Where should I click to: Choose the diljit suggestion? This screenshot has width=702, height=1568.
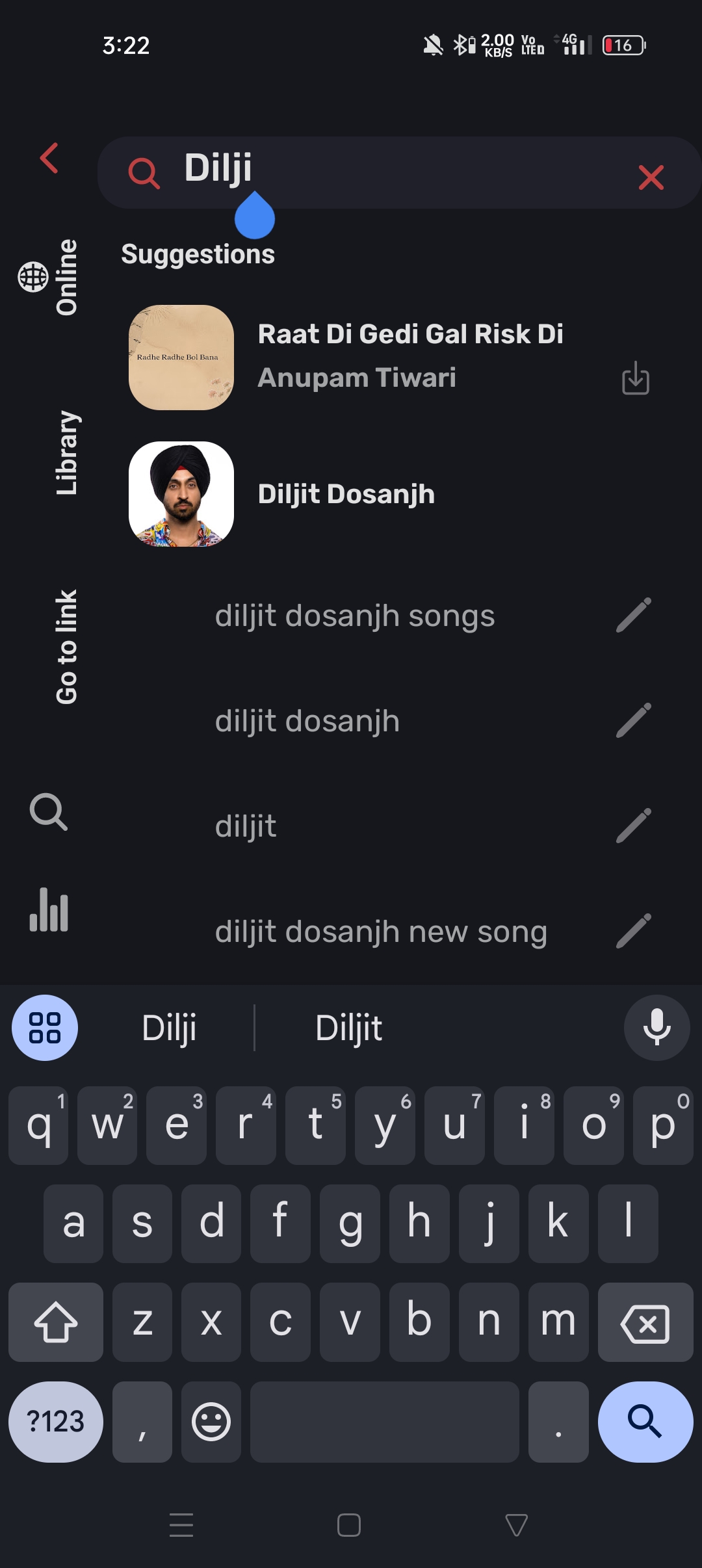tap(246, 826)
